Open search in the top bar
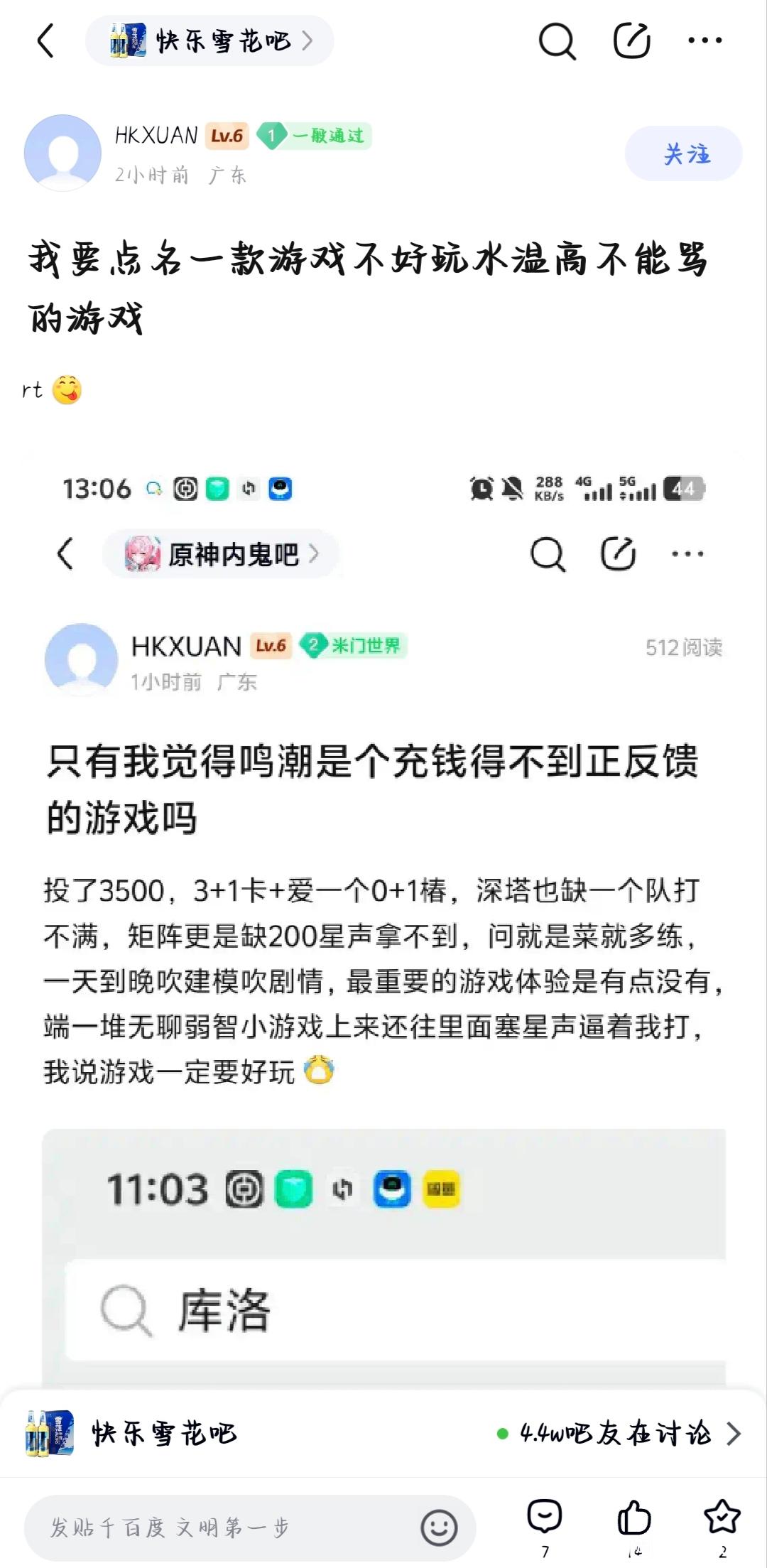 coord(557,40)
